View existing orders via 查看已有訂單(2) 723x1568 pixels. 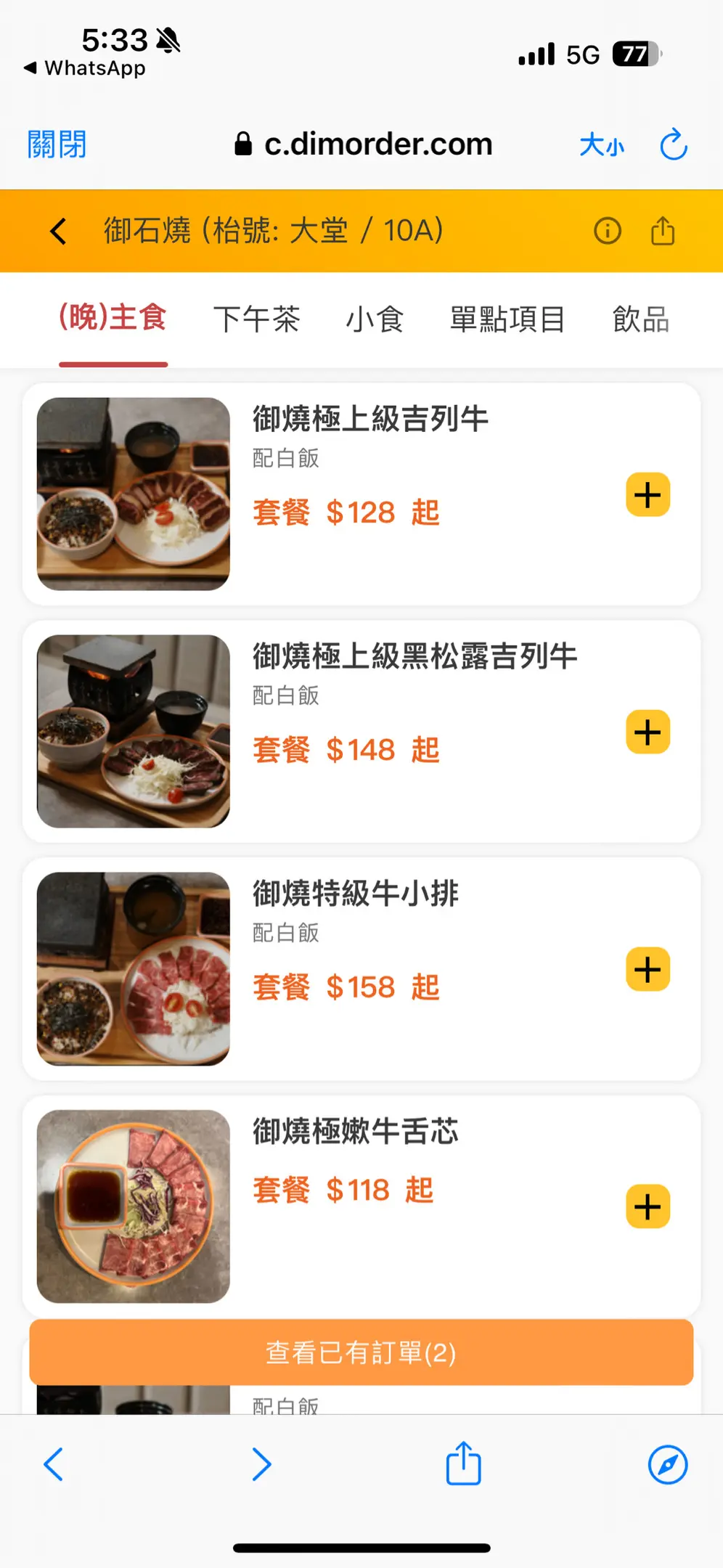361,1352
